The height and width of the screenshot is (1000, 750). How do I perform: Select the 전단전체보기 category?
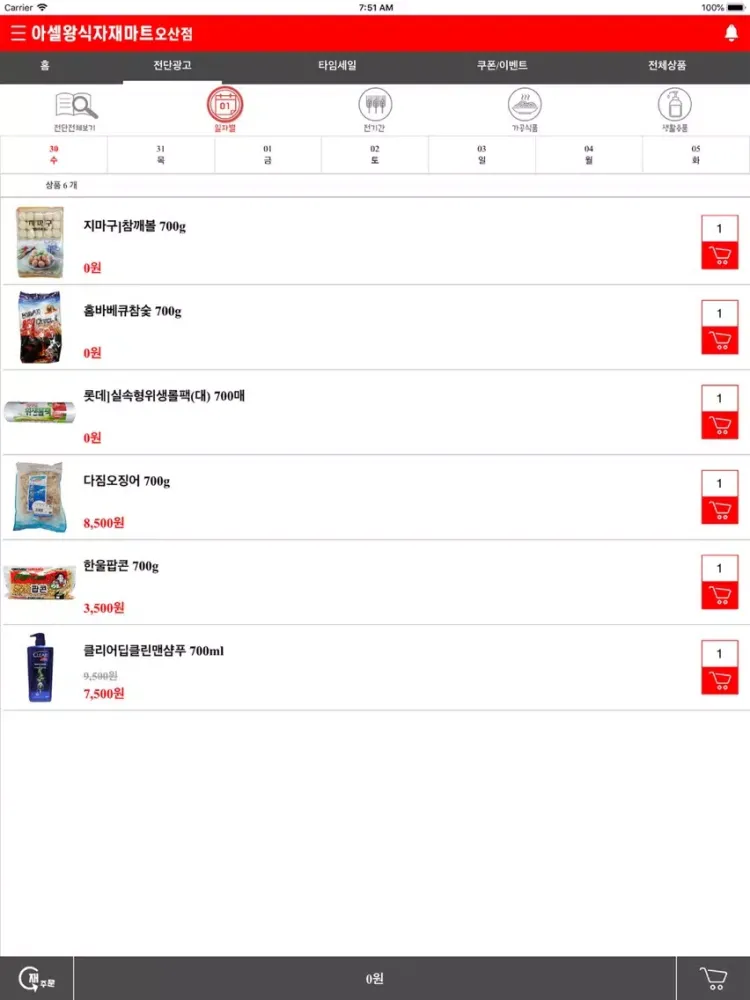click(75, 109)
